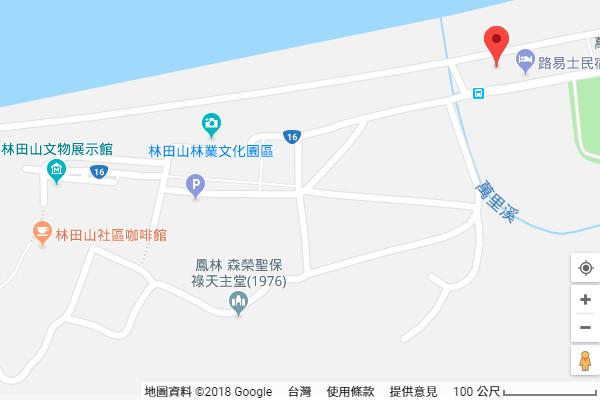The width and height of the screenshot is (600, 400).
Task: Open 林田山文物展示館 museum marker
Action: click(57, 171)
